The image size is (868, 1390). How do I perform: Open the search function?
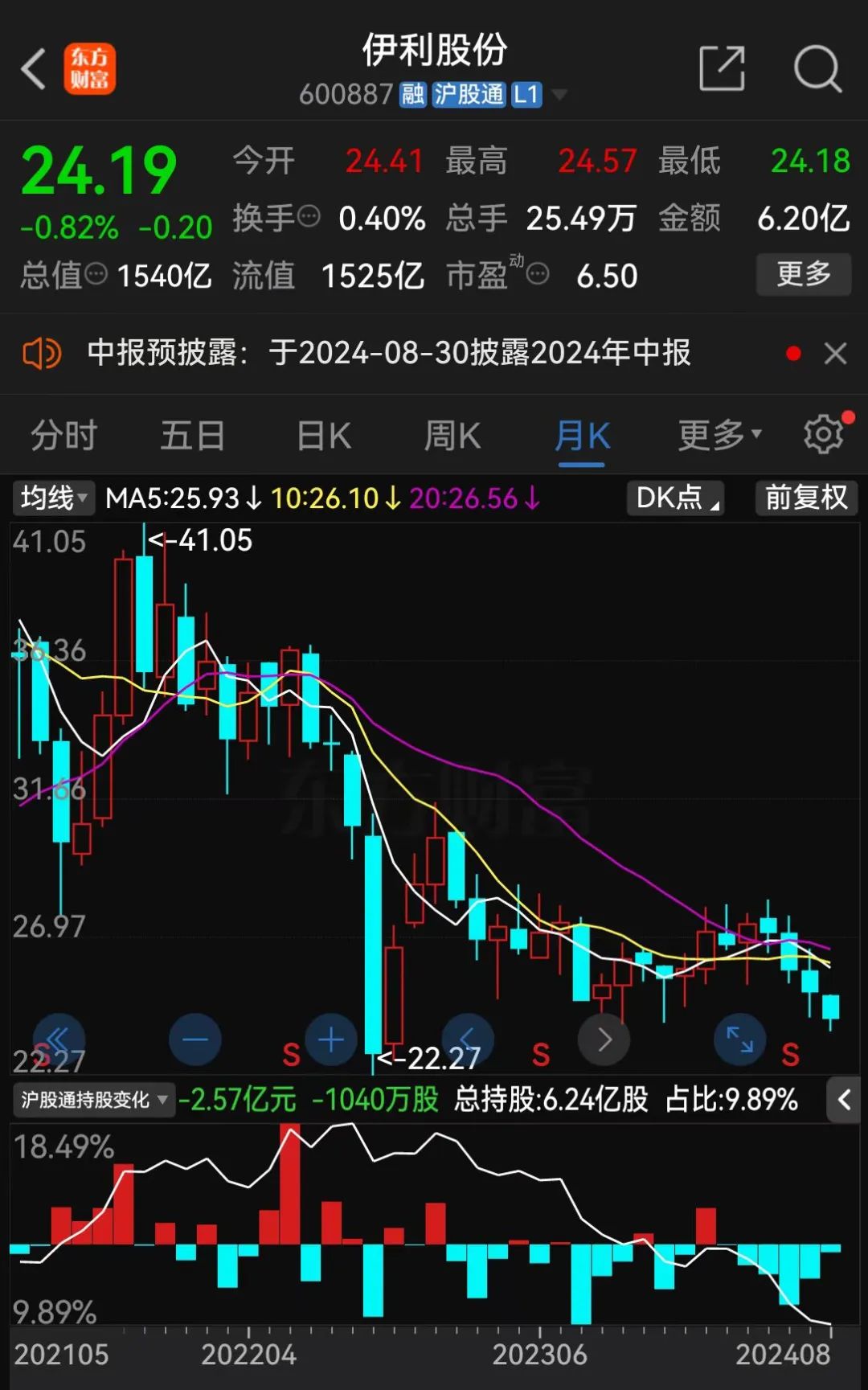[817, 70]
